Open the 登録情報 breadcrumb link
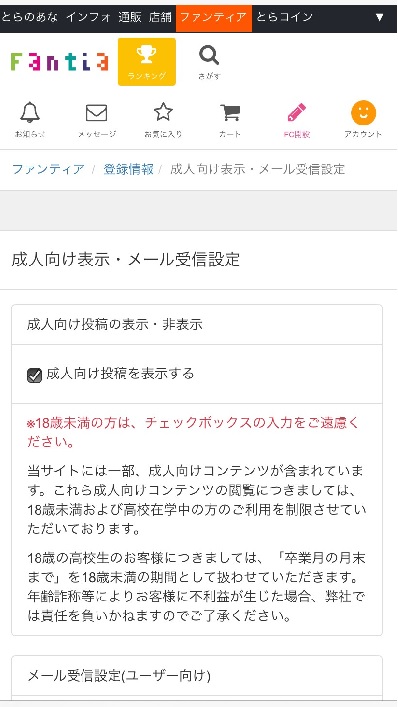Screen dimensions: 398x707 tap(128, 169)
